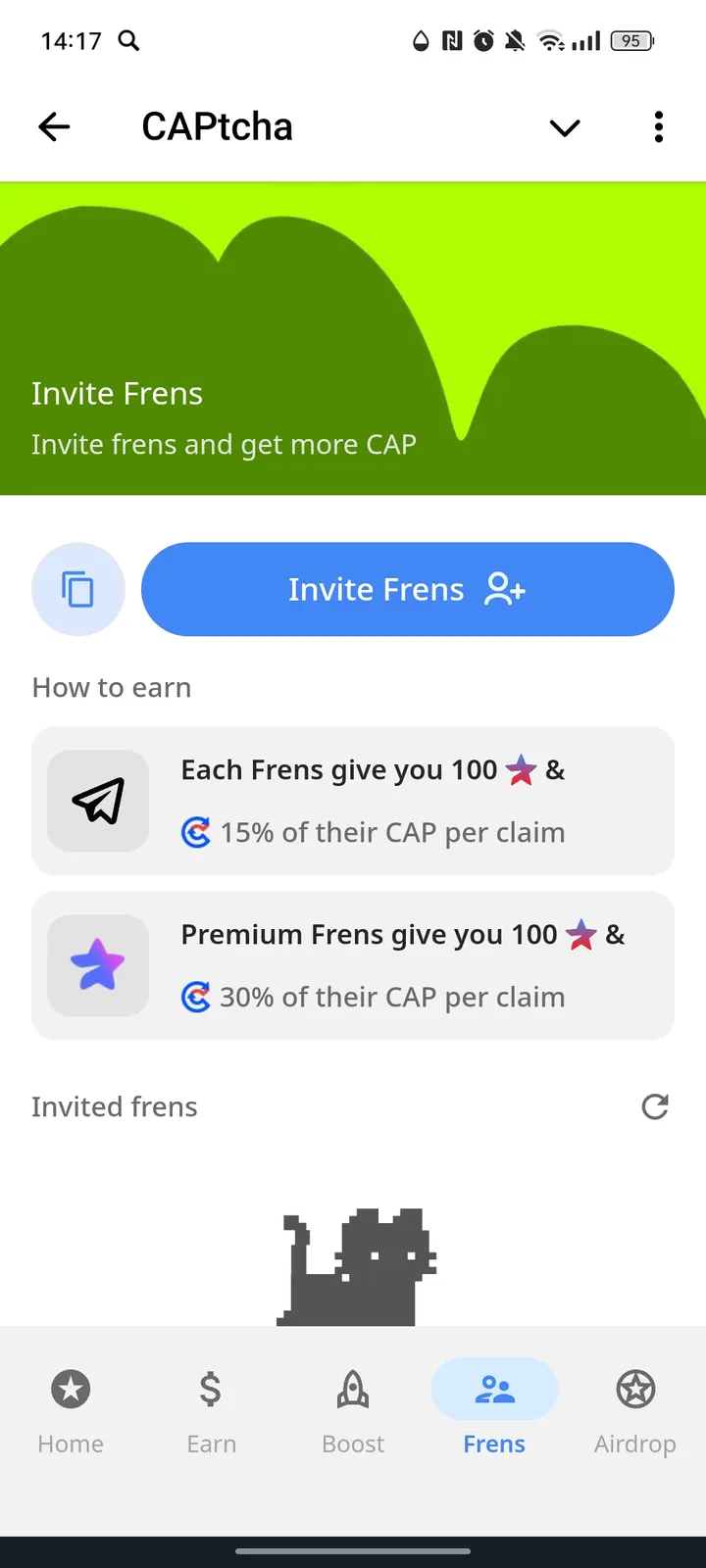The image size is (706, 1568).
Task: Tap the copy invite link icon
Action: tap(78, 589)
